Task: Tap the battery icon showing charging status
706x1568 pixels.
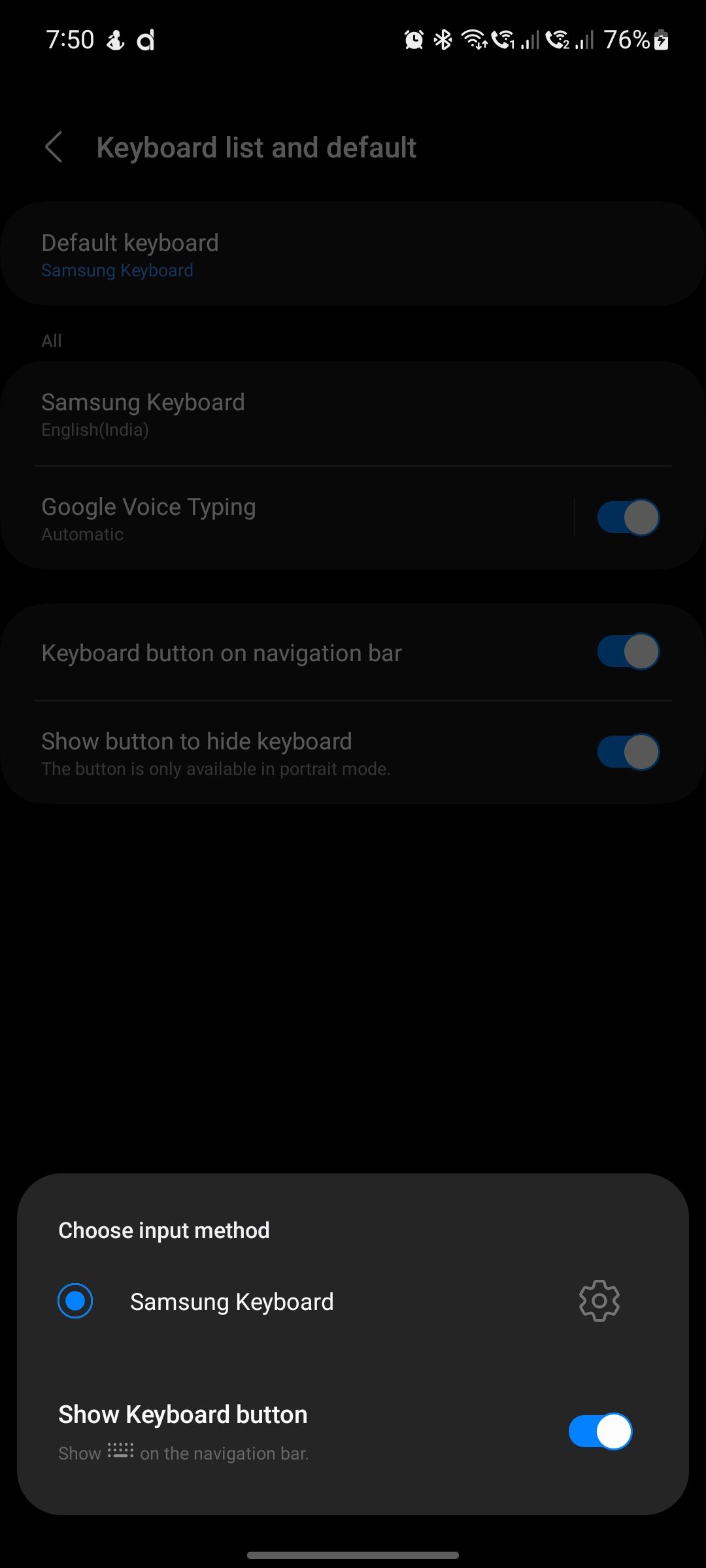Action: pos(660,41)
